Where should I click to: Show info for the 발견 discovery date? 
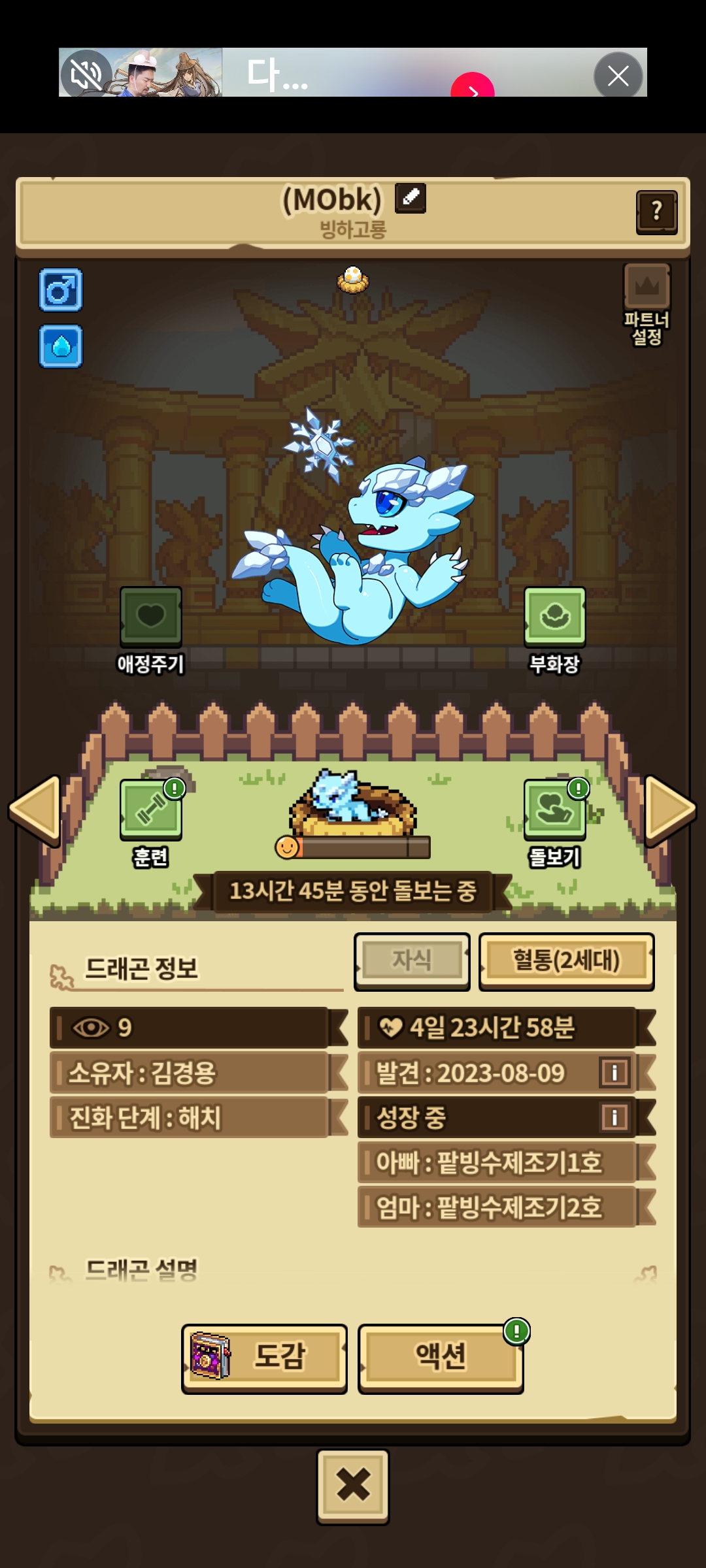[x=614, y=1073]
